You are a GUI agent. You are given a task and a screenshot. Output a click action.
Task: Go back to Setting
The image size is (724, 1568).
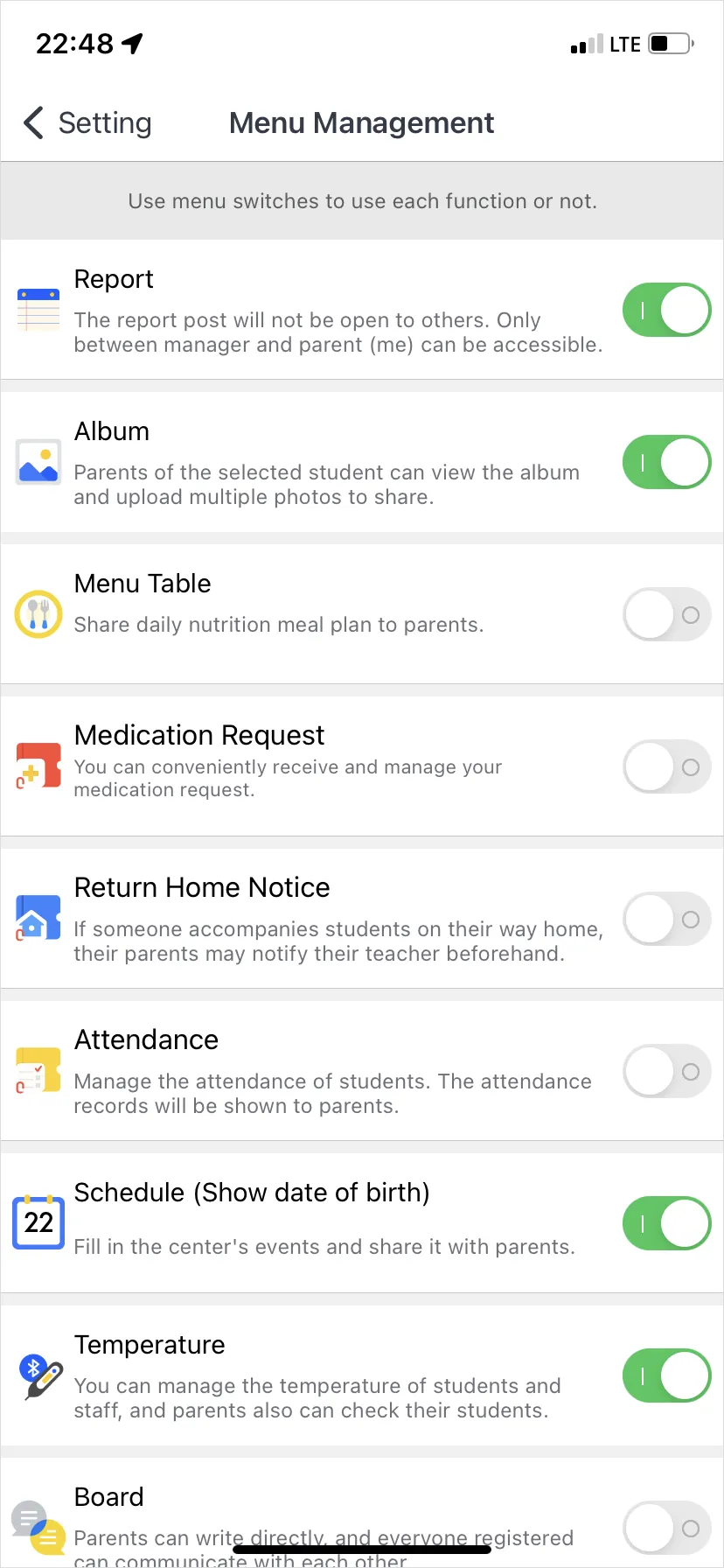pyautogui.click(x=87, y=123)
